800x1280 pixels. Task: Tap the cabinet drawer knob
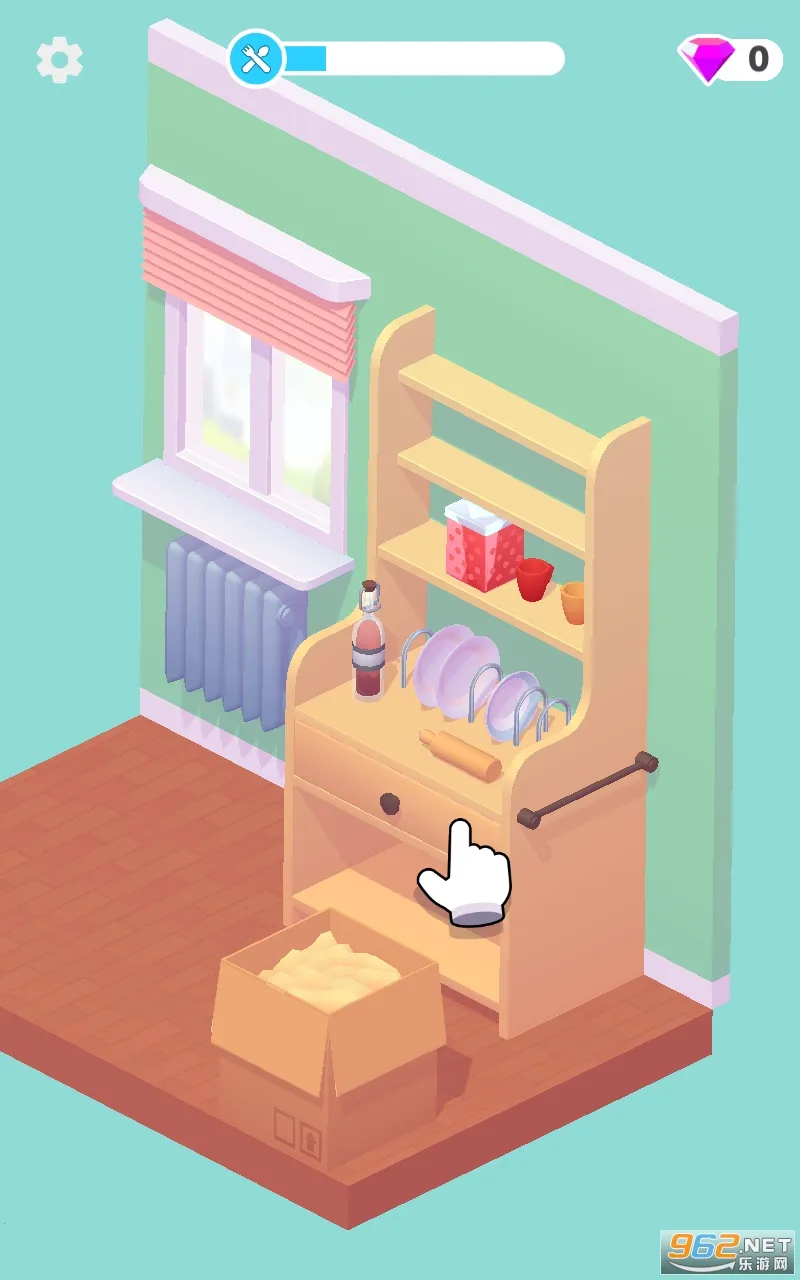tap(389, 802)
